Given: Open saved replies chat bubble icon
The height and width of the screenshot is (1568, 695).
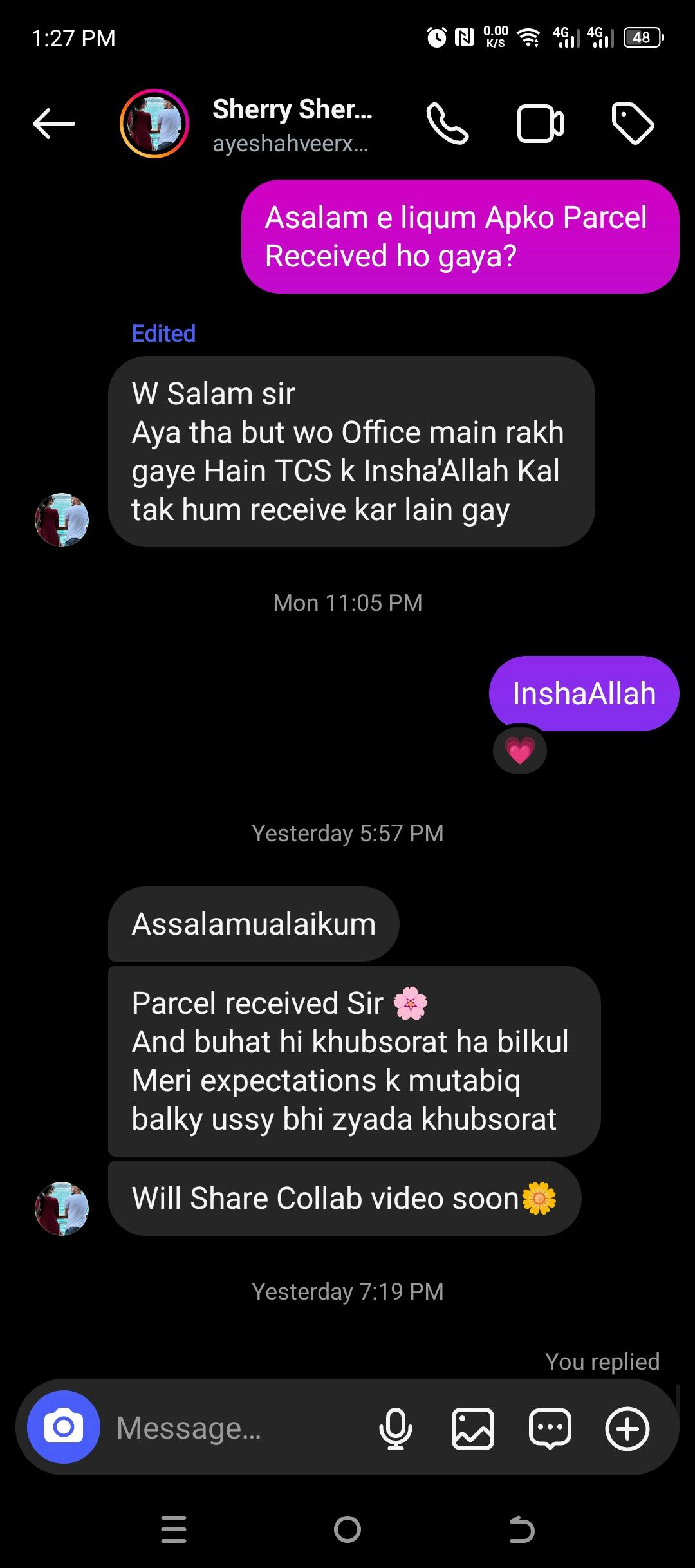Looking at the screenshot, I should (550, 1428).
